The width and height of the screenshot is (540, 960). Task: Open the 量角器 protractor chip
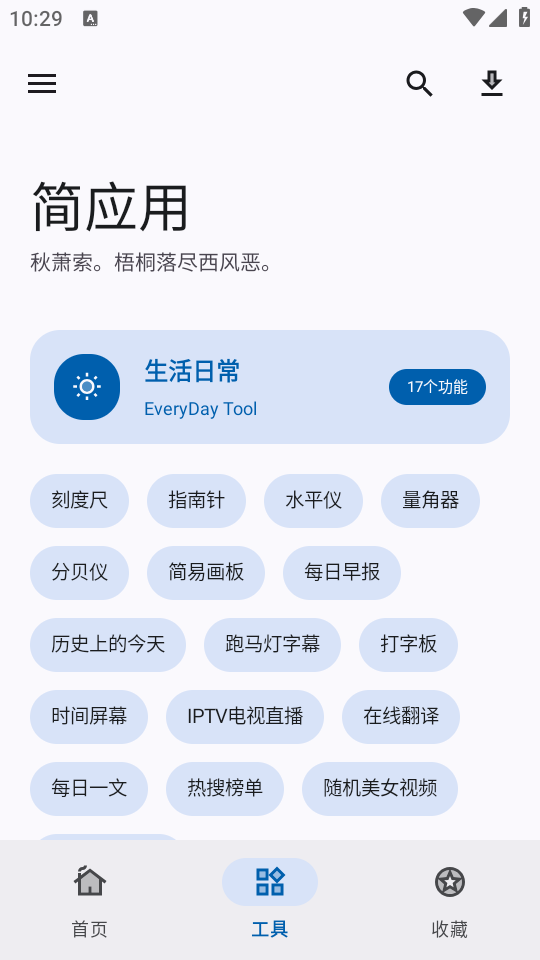coord(430,501)
